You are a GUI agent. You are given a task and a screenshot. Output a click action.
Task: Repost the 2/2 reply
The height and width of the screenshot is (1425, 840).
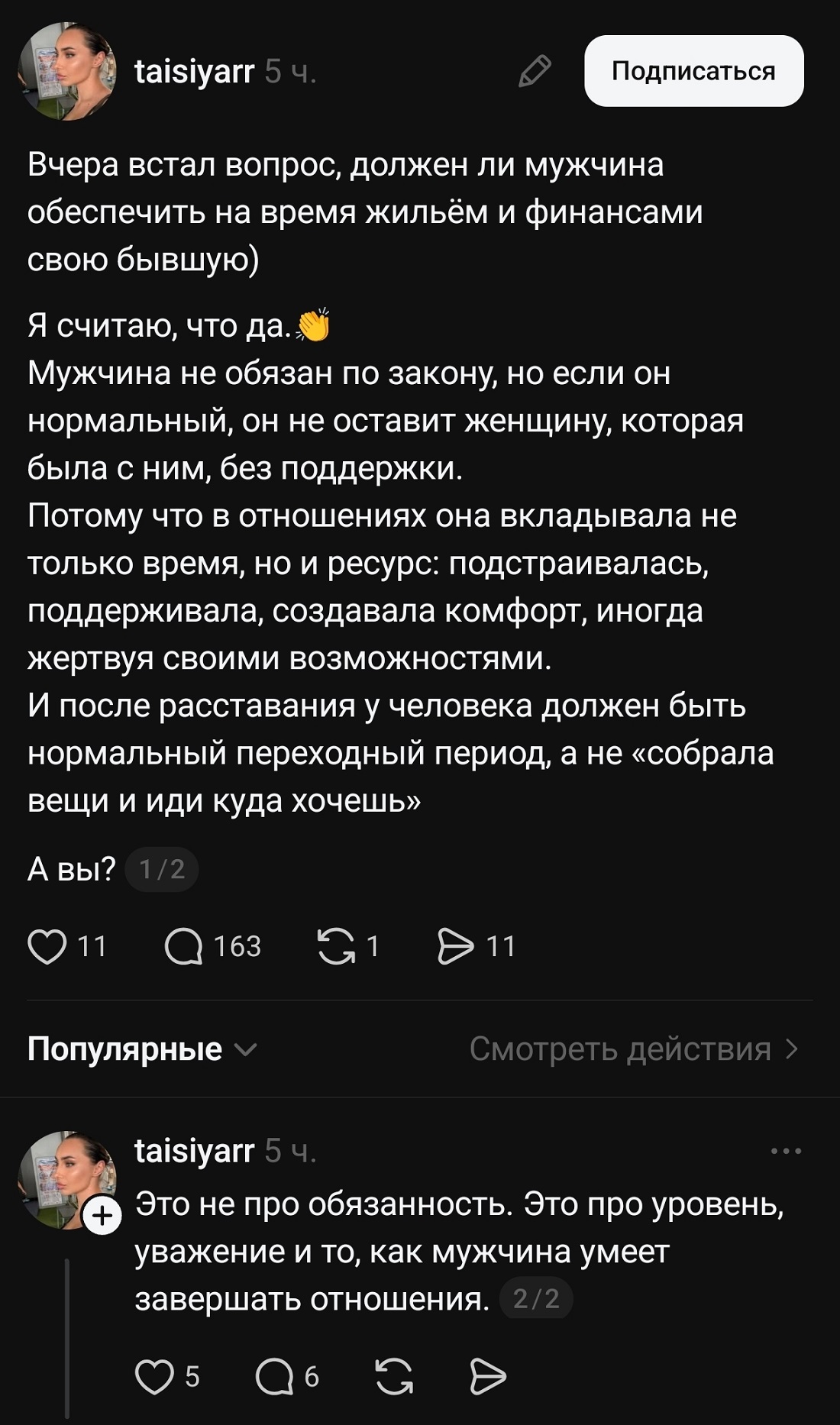point(395,1377)
